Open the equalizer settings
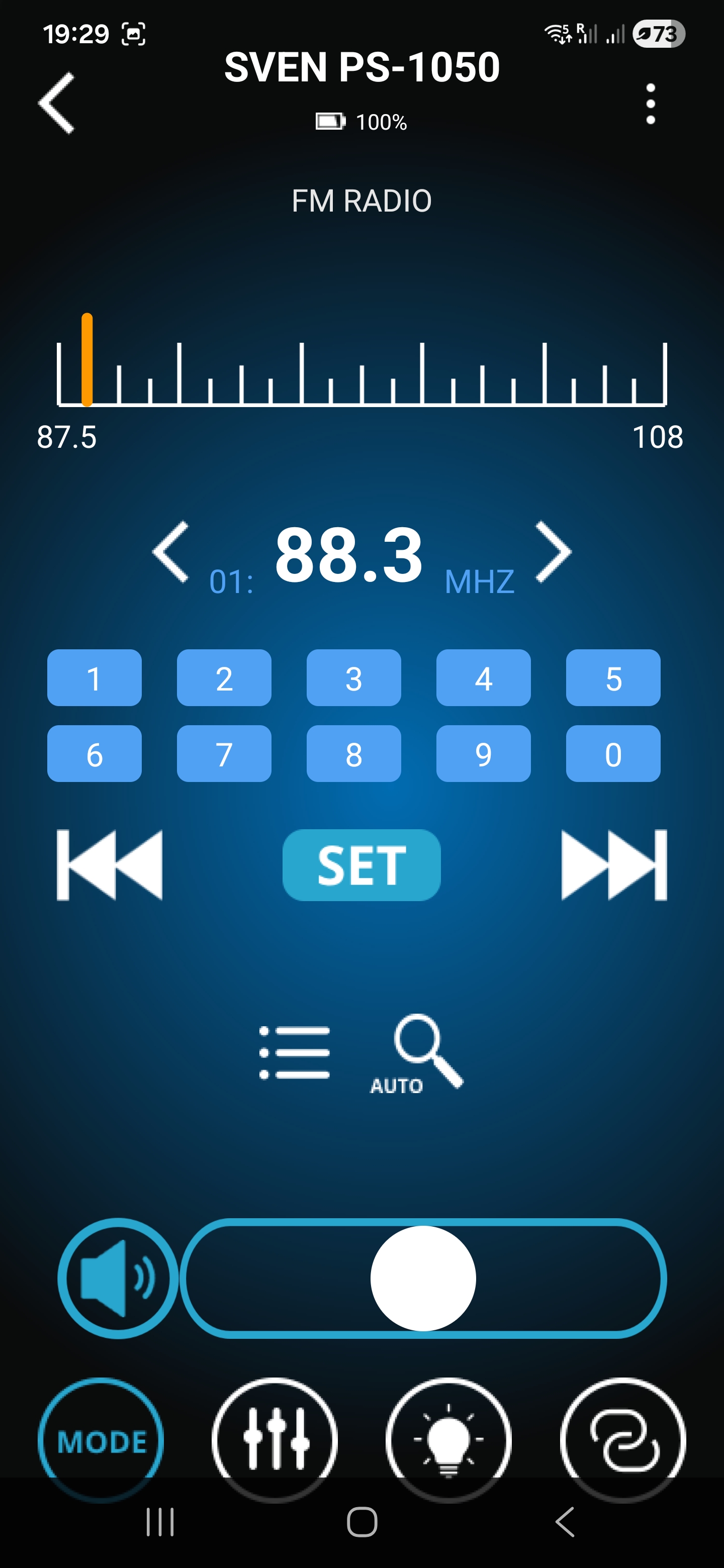 pos(275,1440)
